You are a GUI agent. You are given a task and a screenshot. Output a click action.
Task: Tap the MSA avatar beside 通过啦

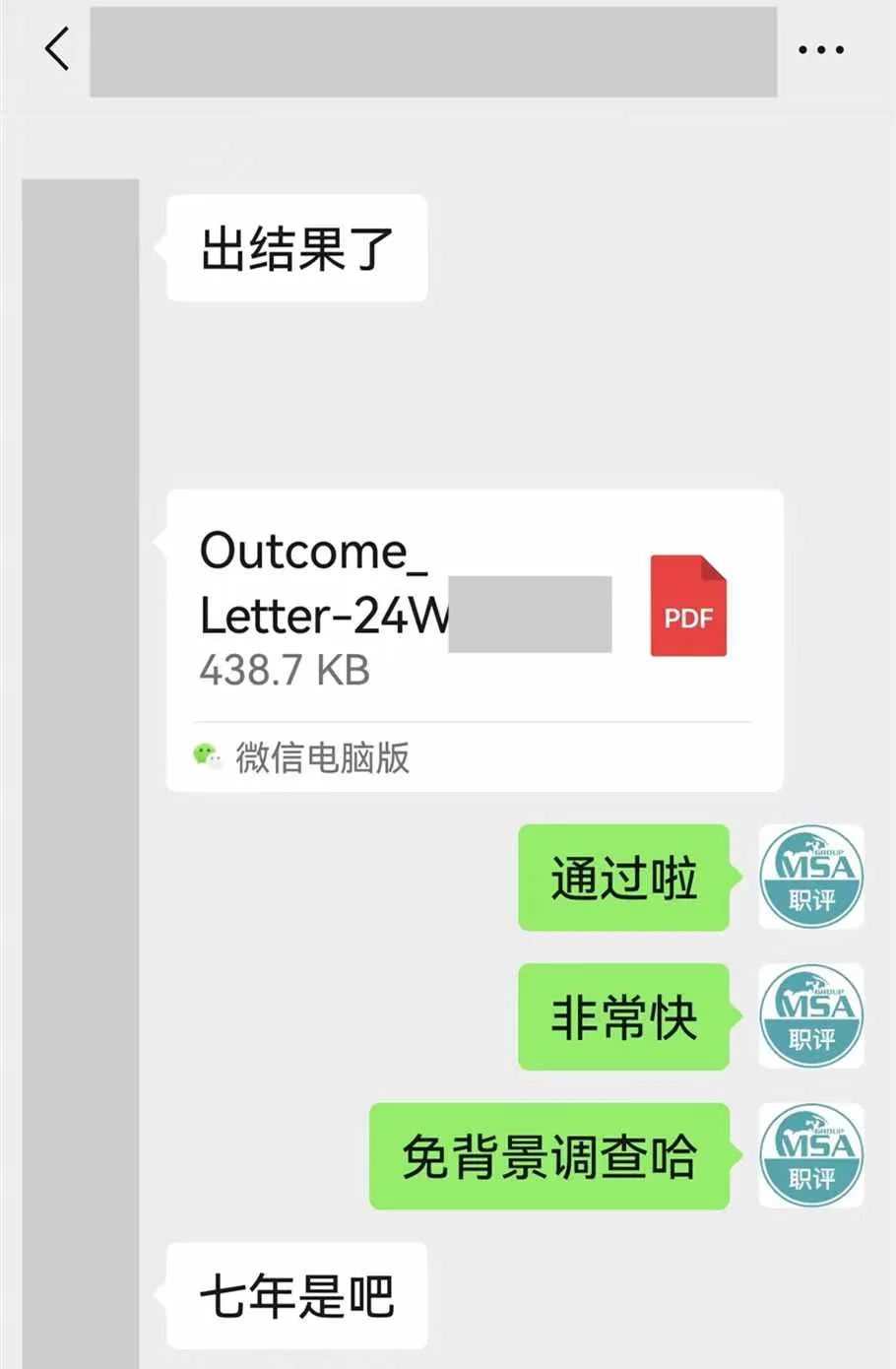(810, 877)
